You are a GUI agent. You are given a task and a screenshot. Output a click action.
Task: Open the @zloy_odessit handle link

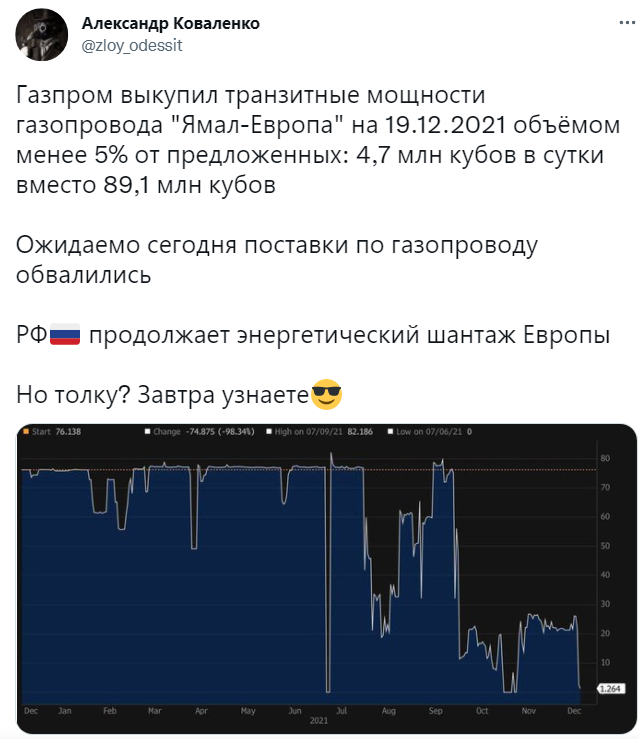point(132,45)
